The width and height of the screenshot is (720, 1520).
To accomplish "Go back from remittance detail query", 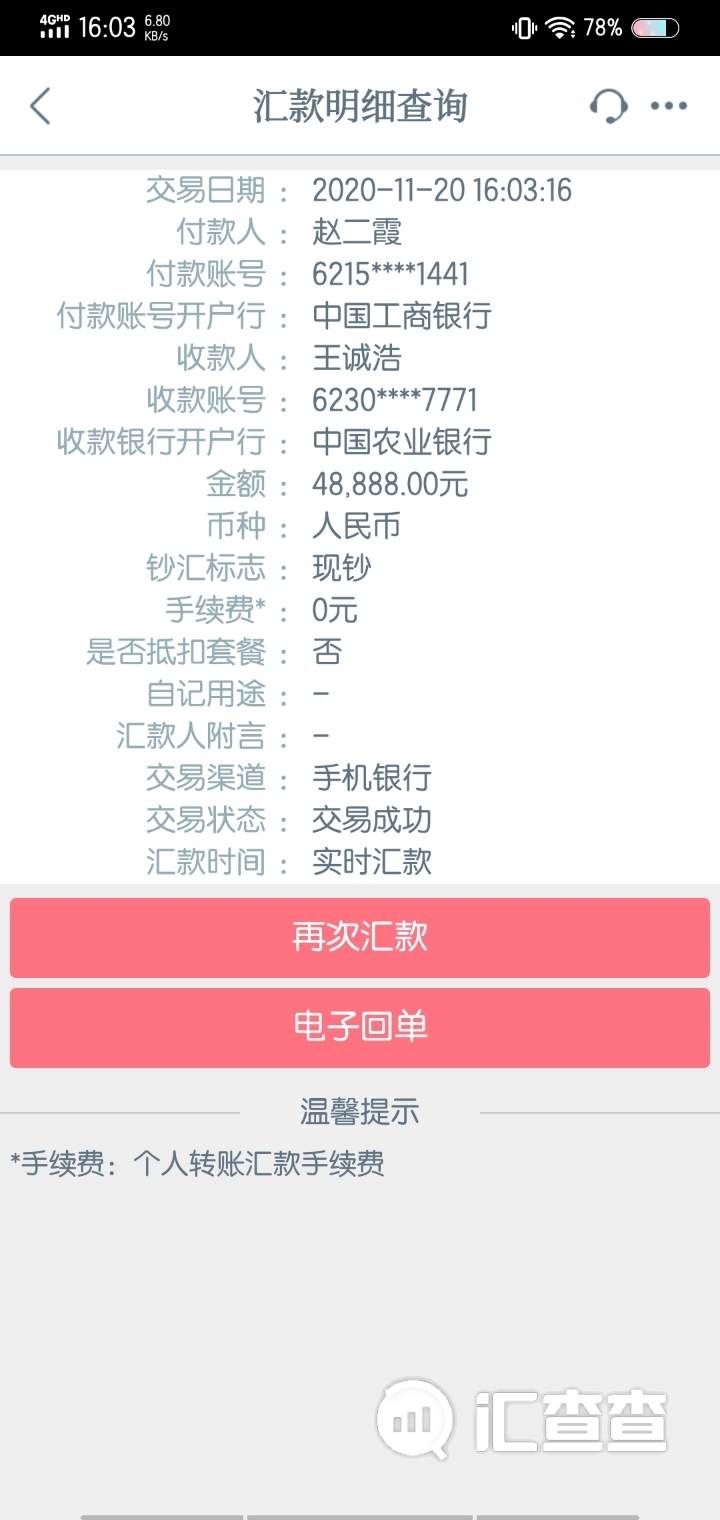I will click(40, 106).
